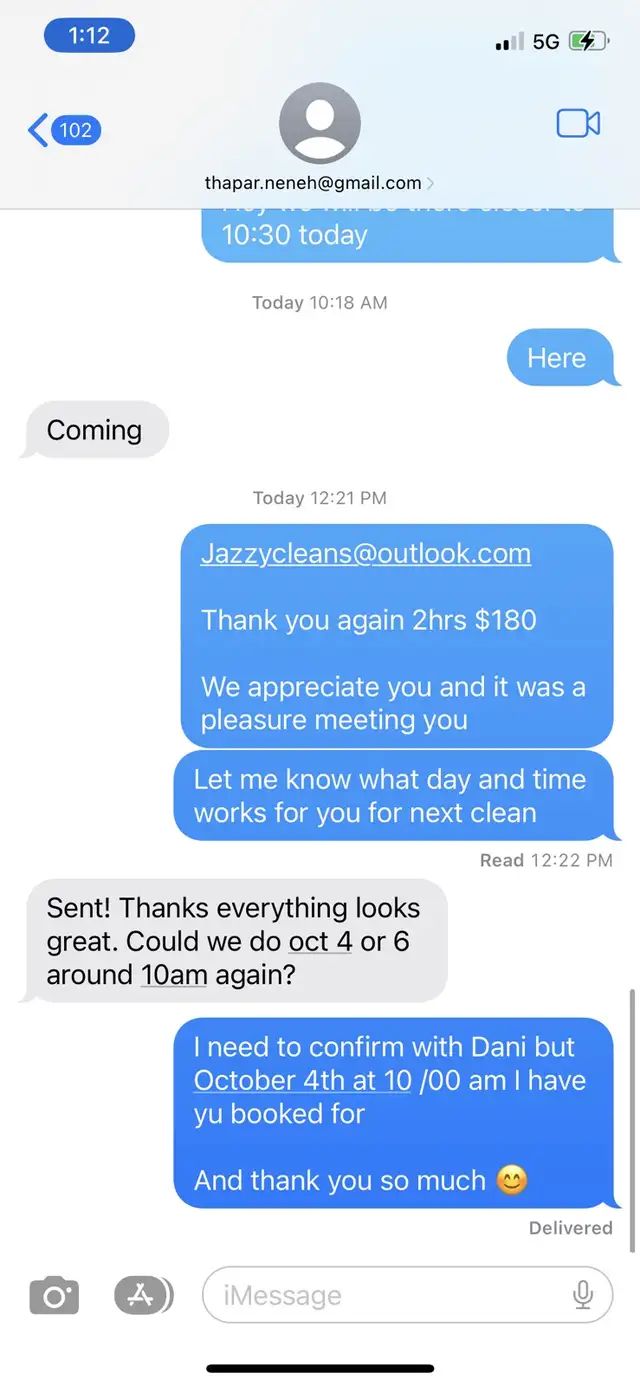640x1386 pixels.
Task: Open the October 4th at 10 link
Action: click(302, 1081)
